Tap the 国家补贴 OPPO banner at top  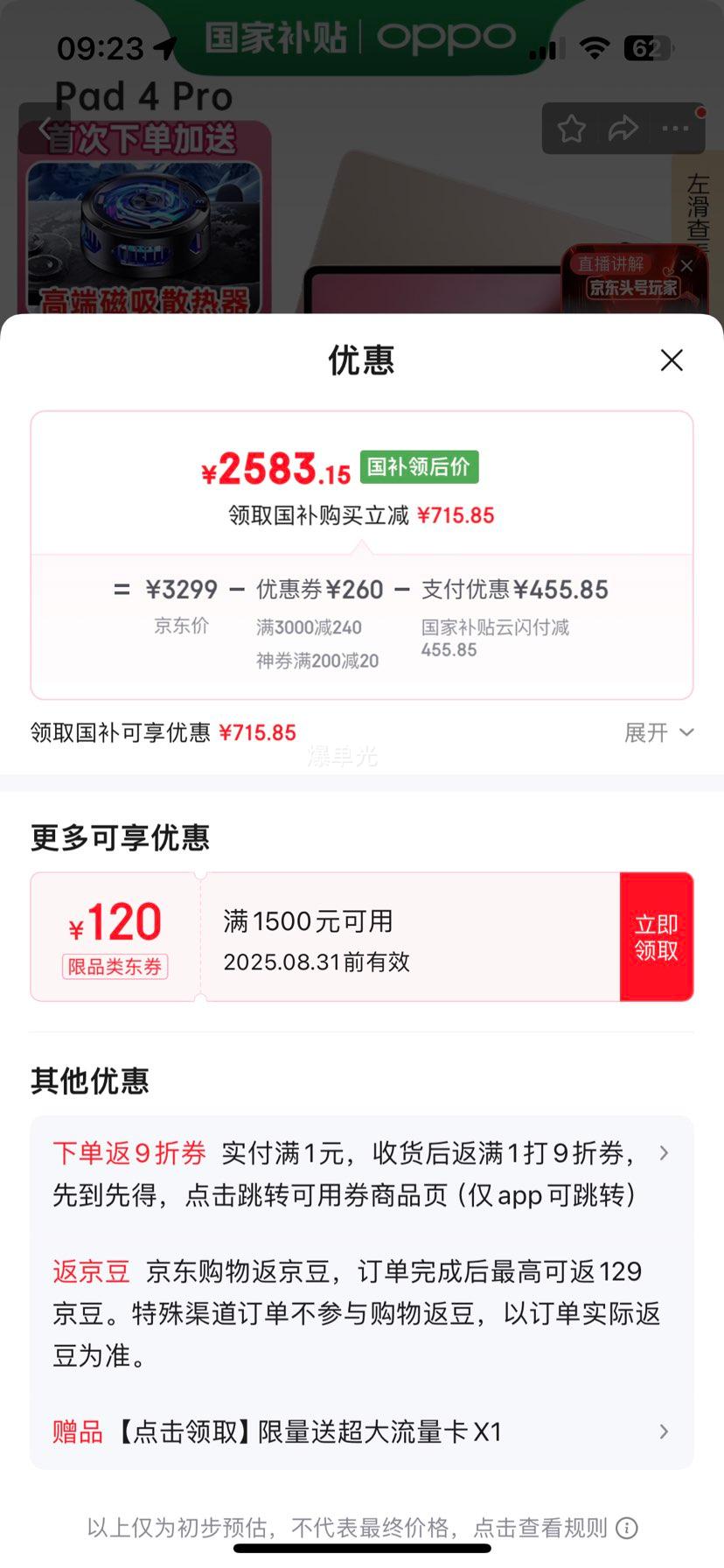point(350,37)
